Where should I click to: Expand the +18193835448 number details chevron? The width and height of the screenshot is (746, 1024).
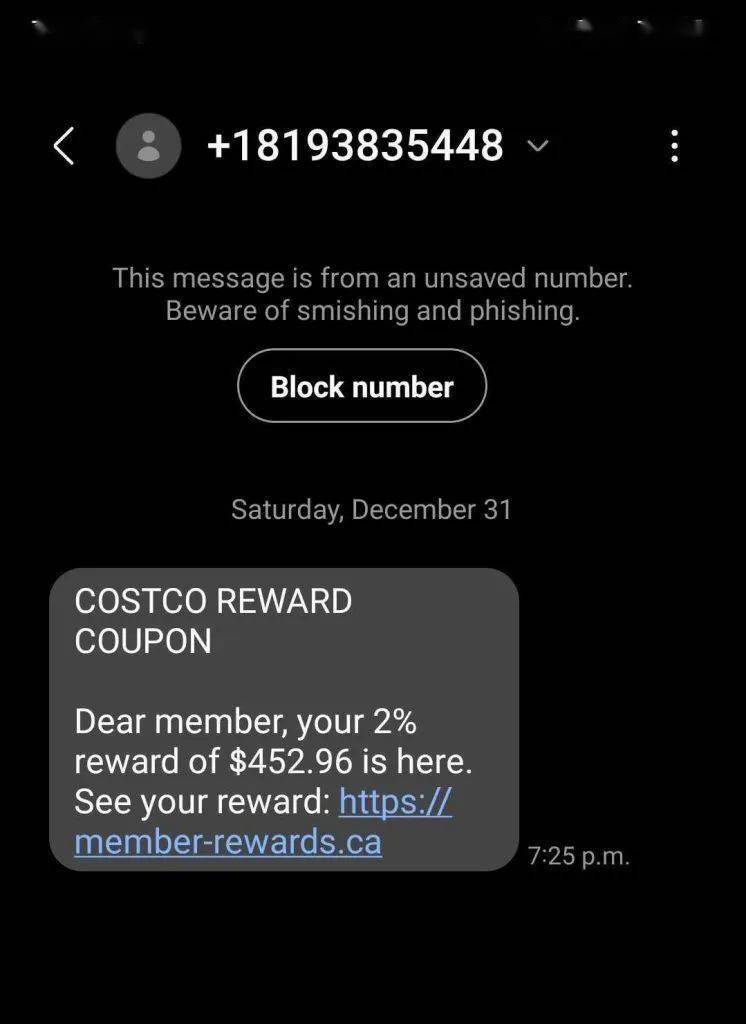tap(538, 147)
